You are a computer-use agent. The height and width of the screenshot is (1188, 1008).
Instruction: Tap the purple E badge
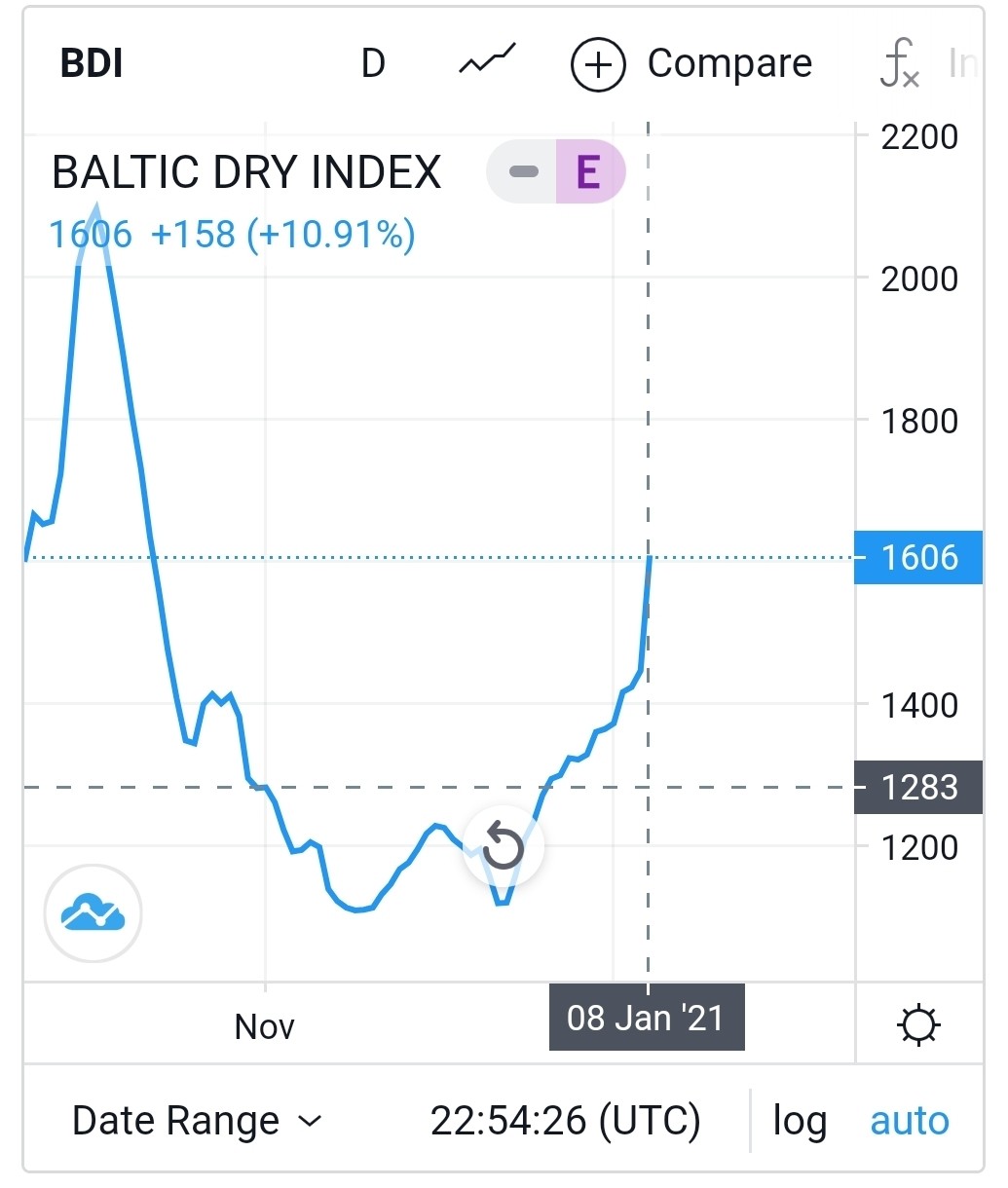click(x=589, y=172)
